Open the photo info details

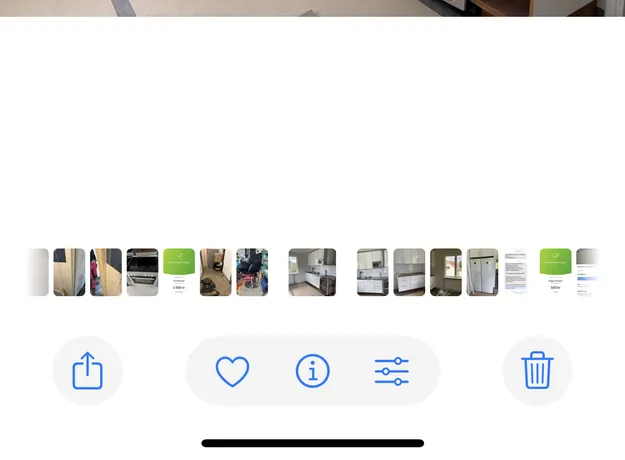click(312, 371)
